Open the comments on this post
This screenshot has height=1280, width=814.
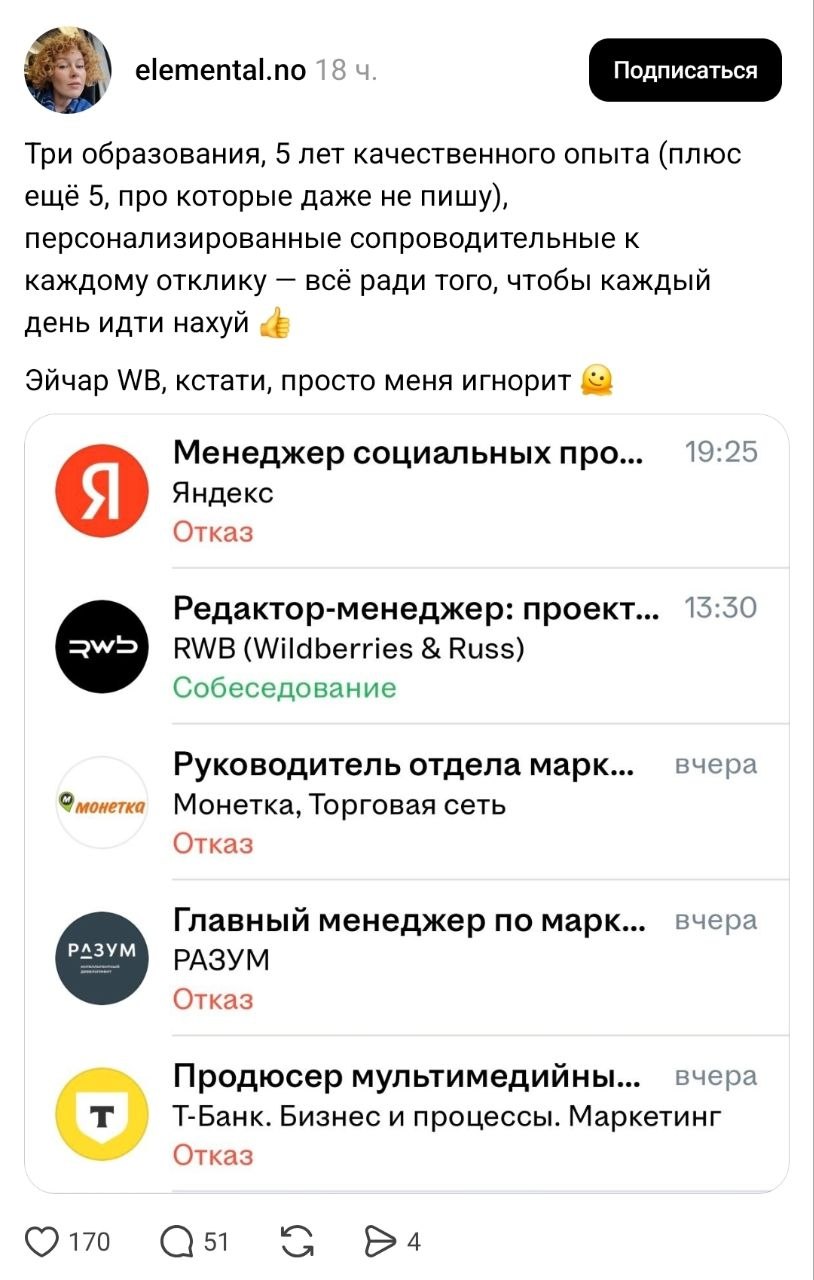[178, 1242]
